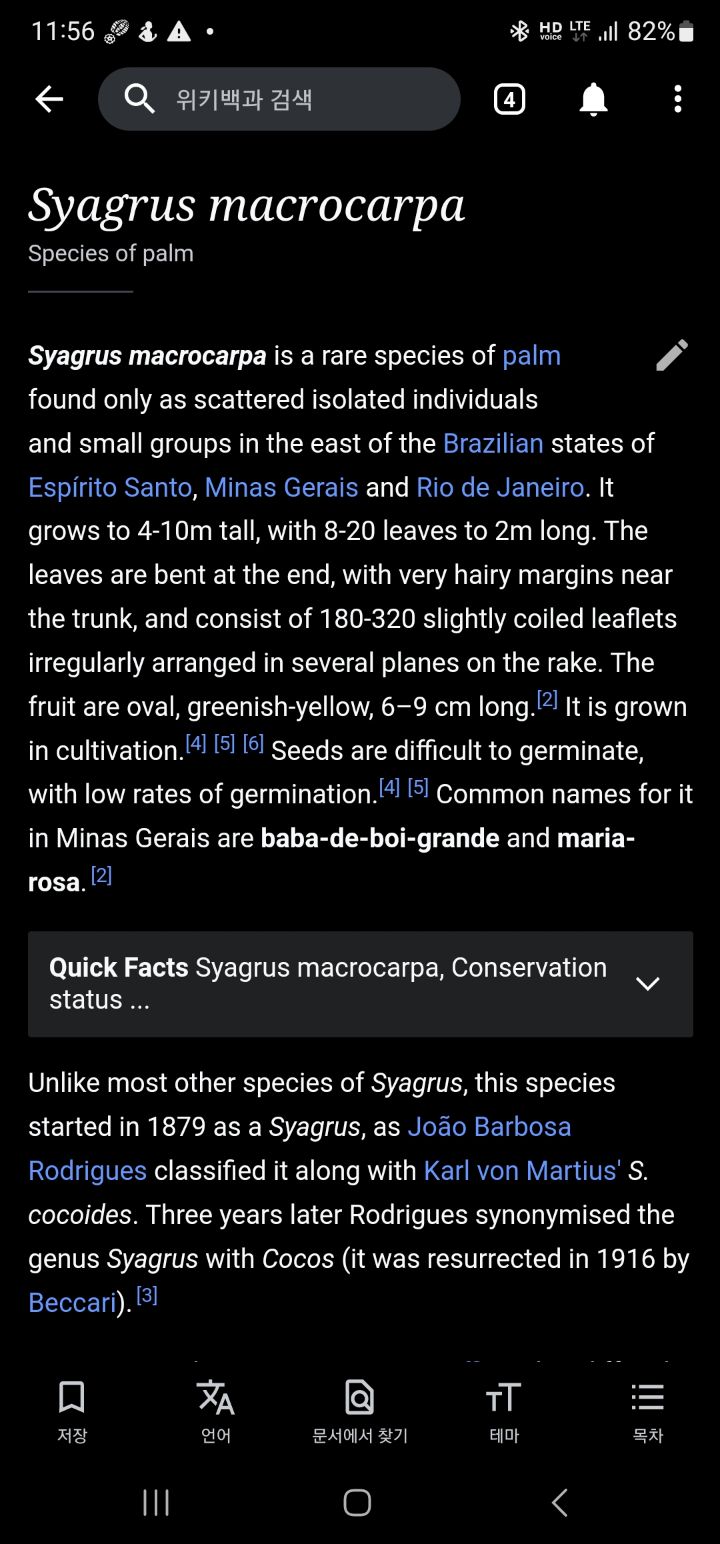
Task: Open the notifications bell
Action: tap(593, 99)
